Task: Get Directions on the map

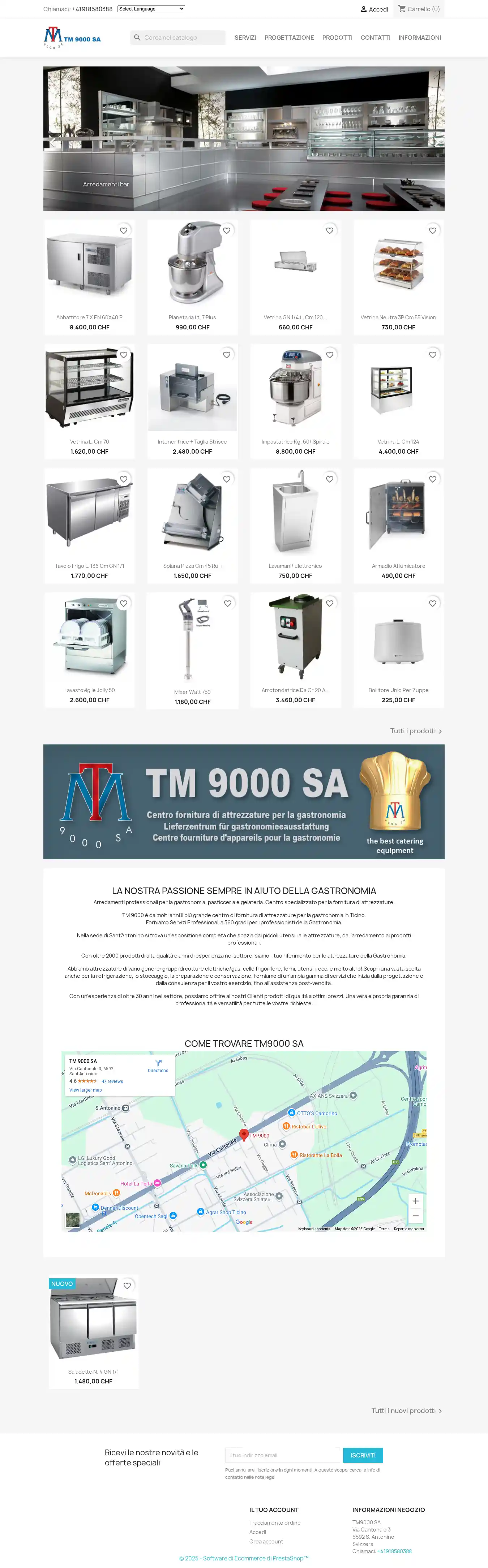Action: (158, 1066)
